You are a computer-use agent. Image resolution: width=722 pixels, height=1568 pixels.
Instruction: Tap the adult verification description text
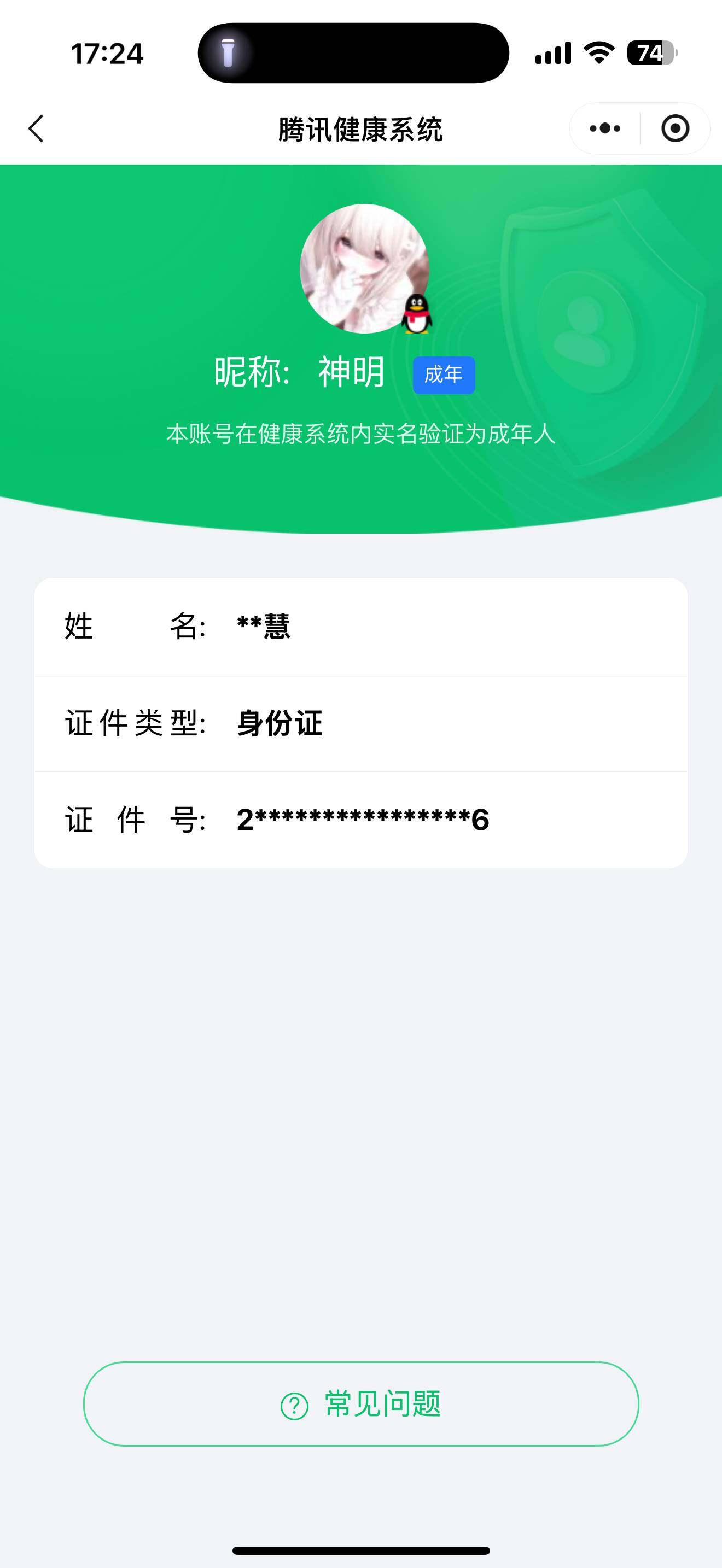pyautogui.click(x=361, y=434)
